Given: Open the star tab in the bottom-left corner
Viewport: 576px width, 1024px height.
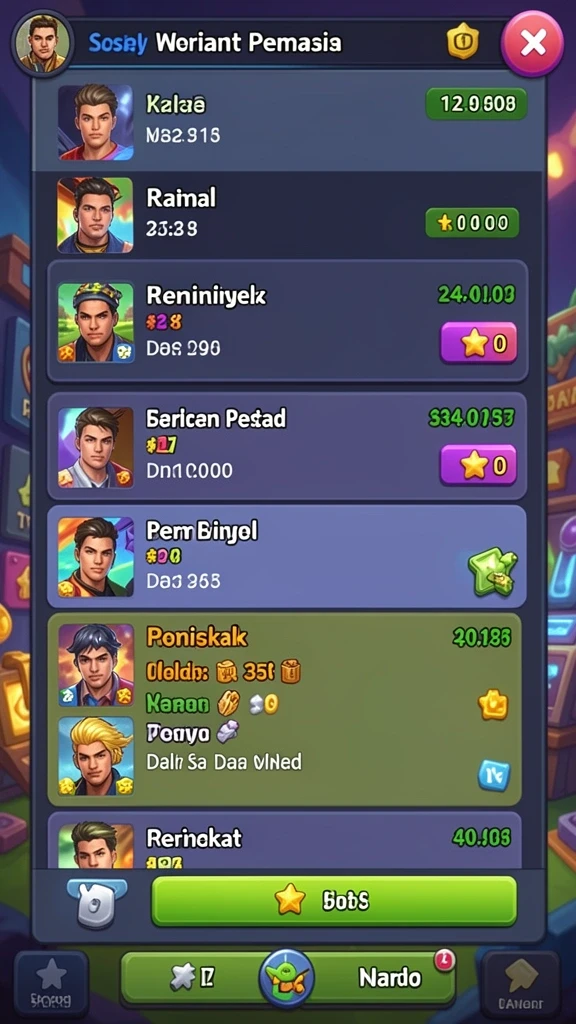Looking at the screenshot, I should click(x=51, y=984).
